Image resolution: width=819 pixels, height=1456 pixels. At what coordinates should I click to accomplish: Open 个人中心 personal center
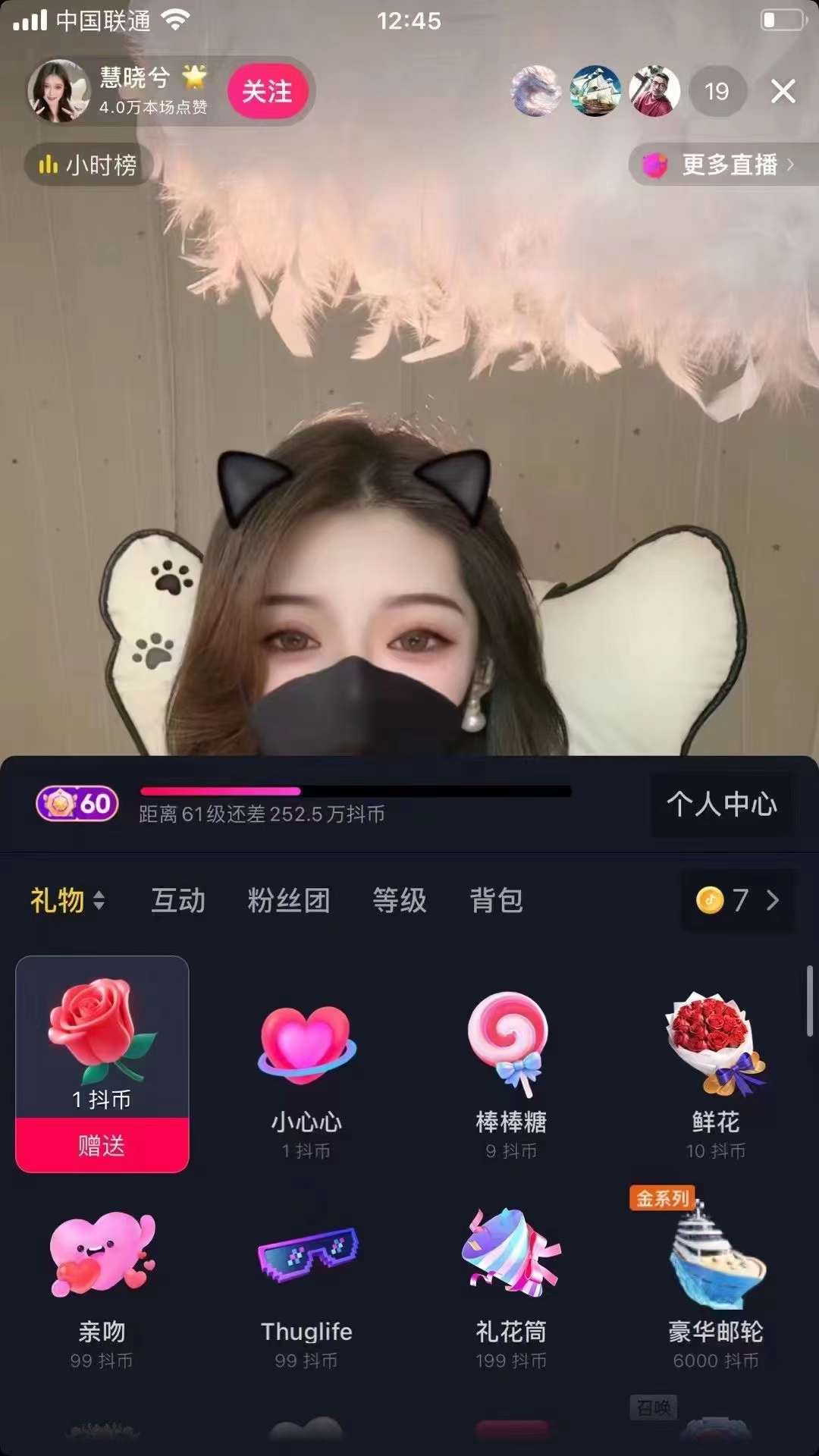pyautogui.click(x=721, y=804)
